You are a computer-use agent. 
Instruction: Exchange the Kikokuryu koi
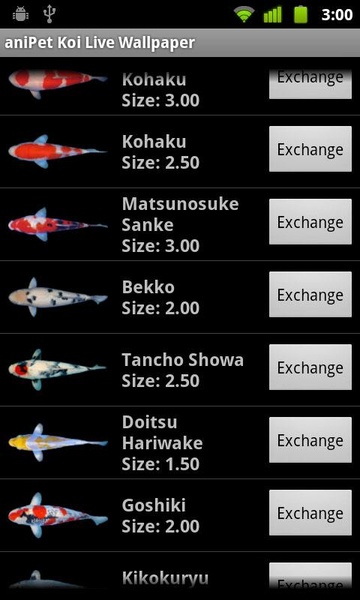pos(310,576)
